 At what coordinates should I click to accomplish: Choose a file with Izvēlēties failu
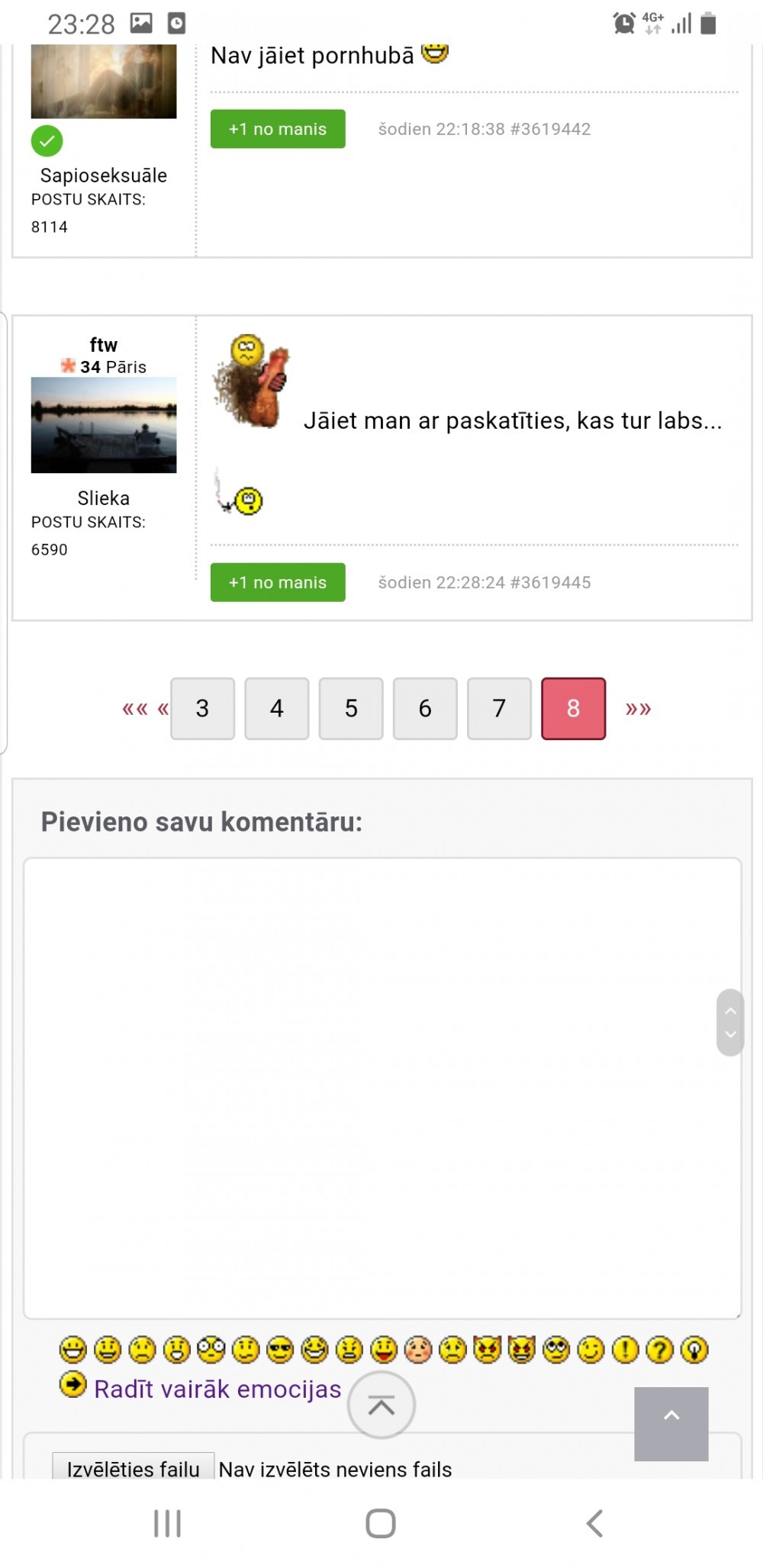pos(133,1468)
